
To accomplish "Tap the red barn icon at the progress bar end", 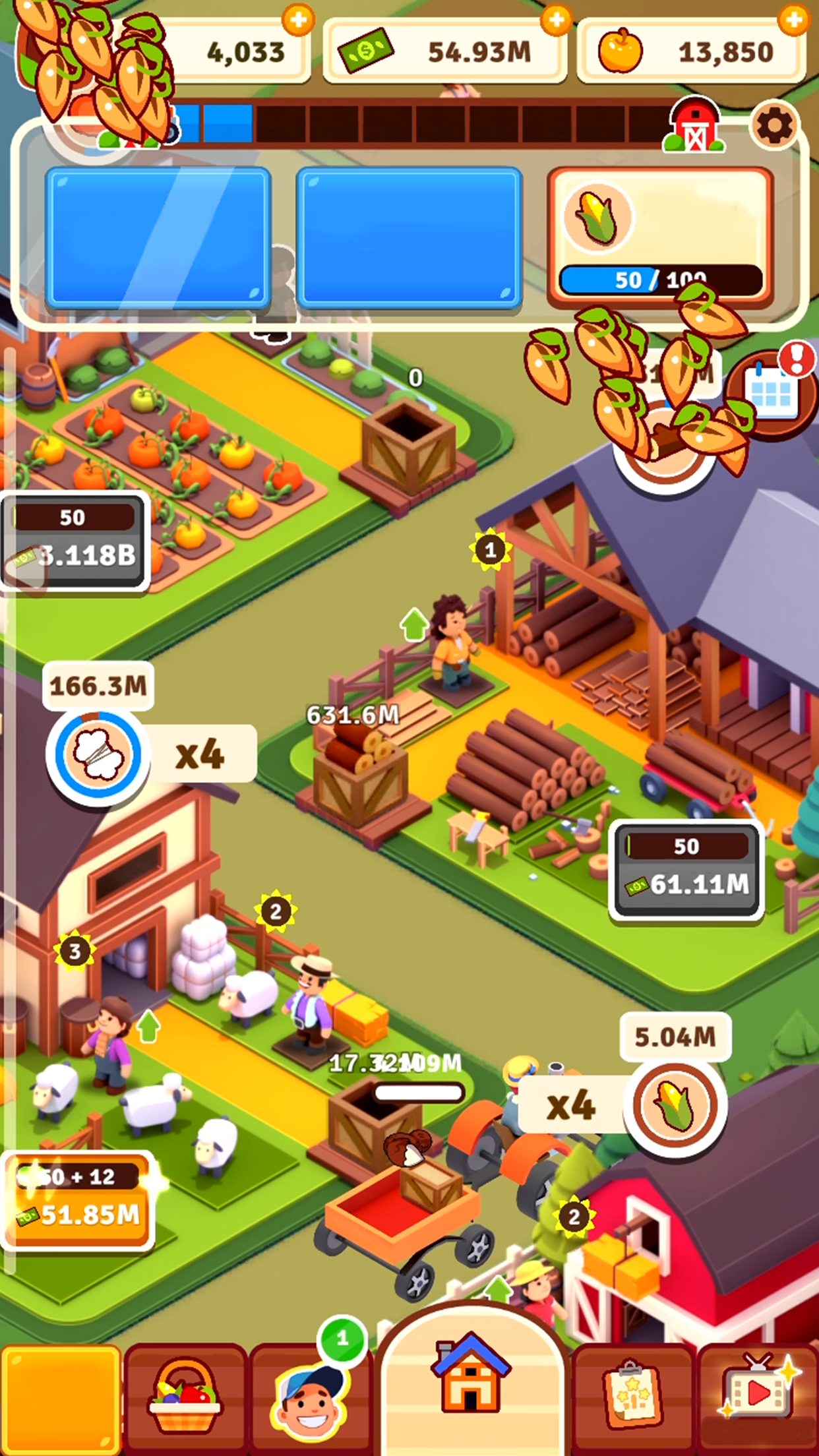I will click(x=694, y=124).
